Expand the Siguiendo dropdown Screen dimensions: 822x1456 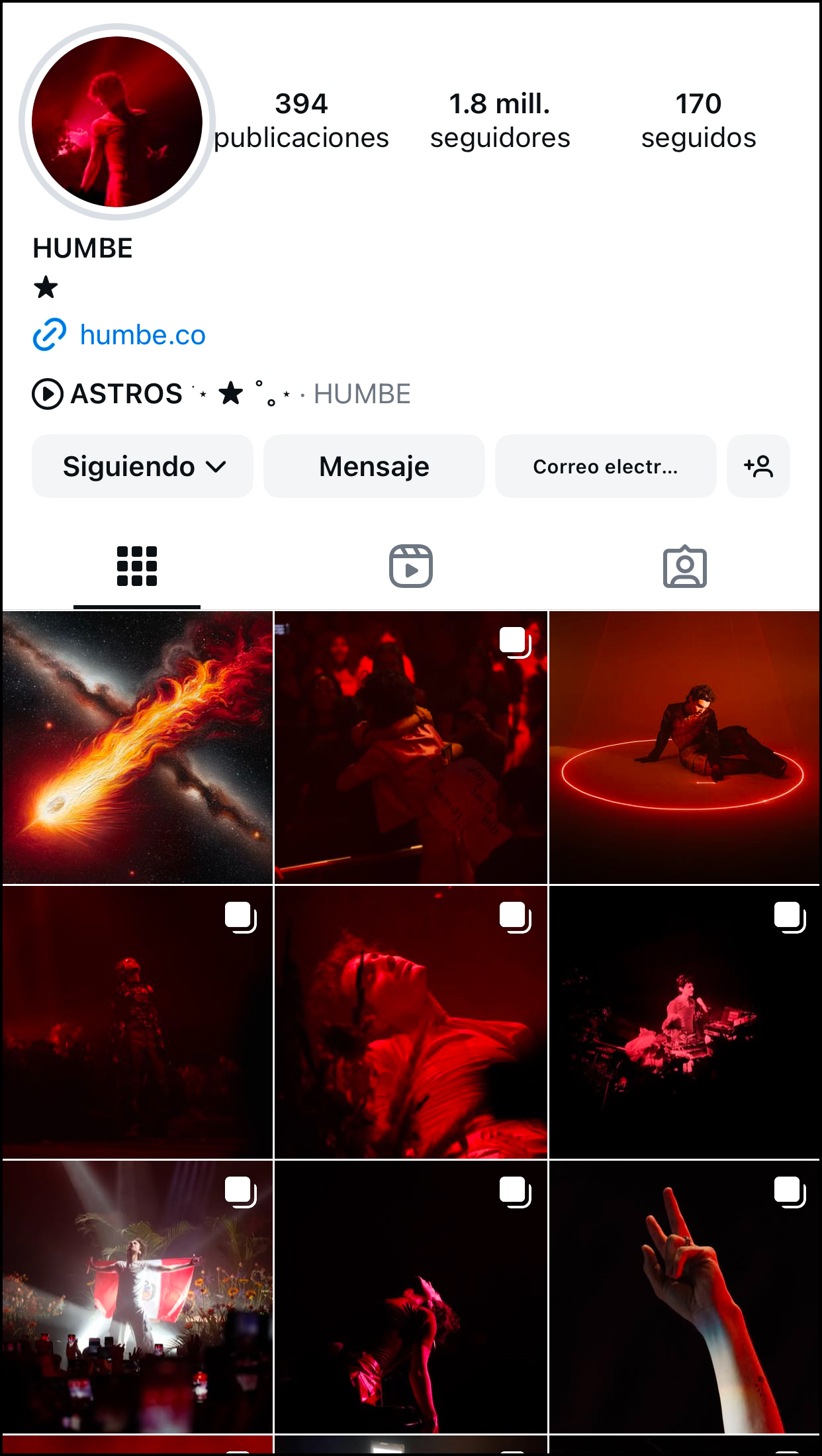pyautogui.click(x=143, y=467)
